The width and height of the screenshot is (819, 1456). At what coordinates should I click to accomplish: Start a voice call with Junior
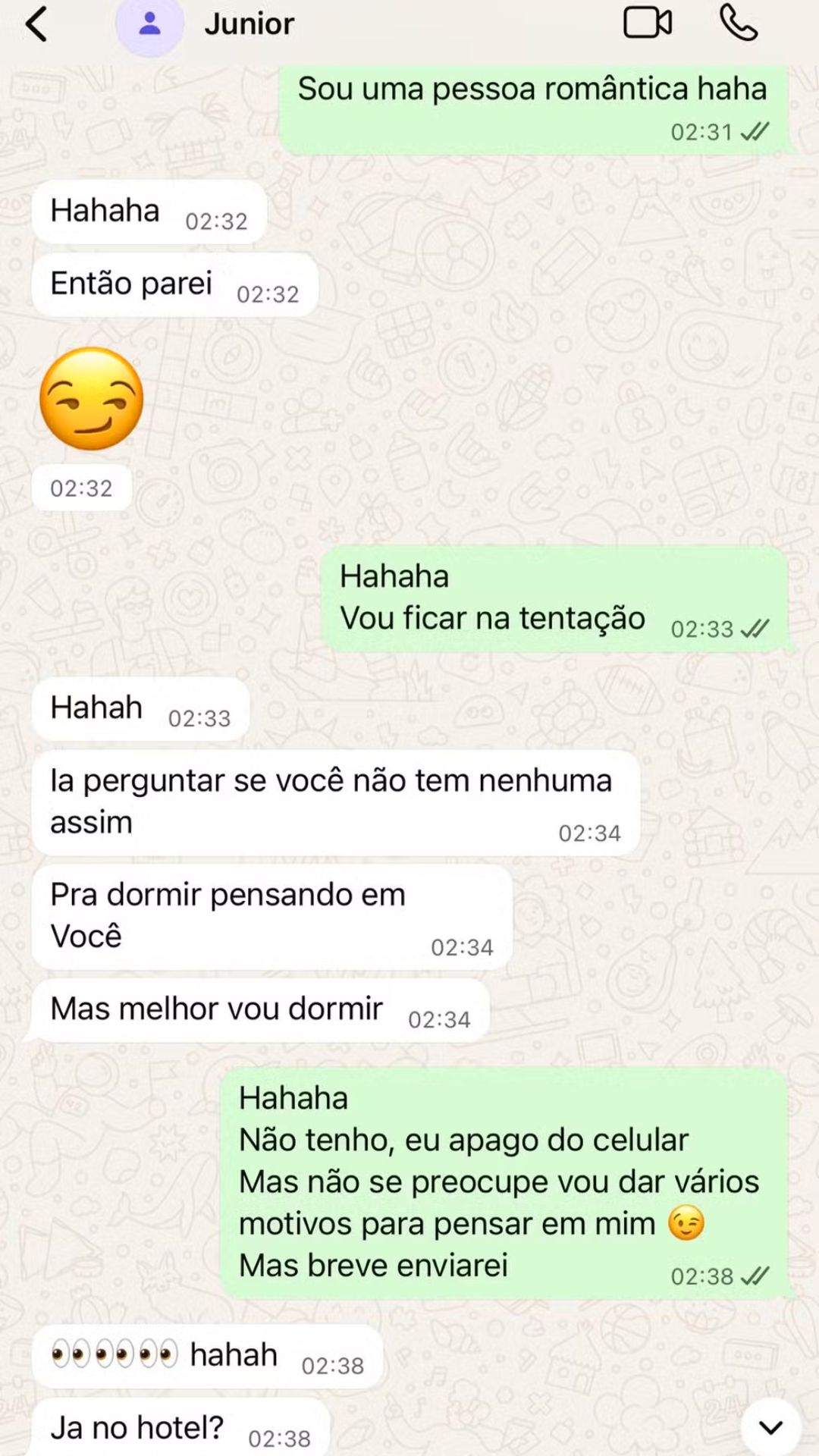tap(738, 23)
